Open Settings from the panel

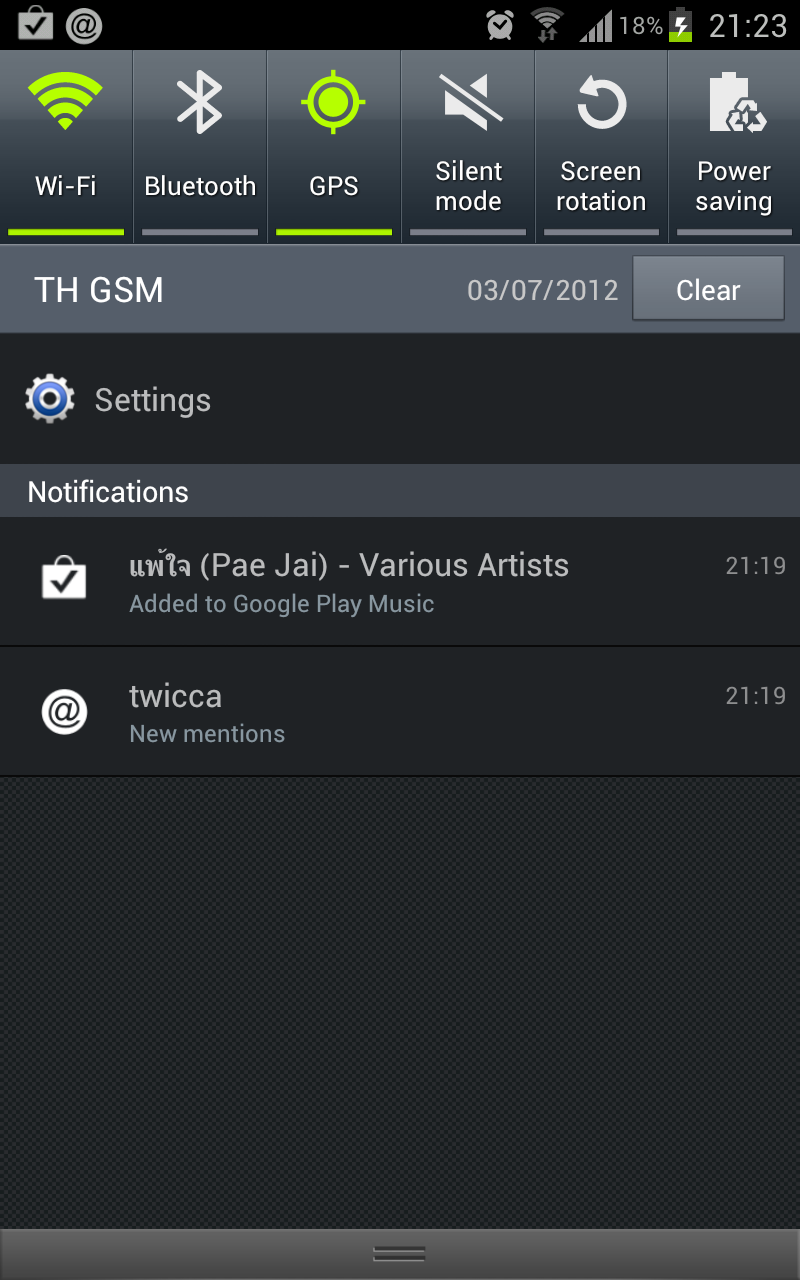click(x=150, y=400)
